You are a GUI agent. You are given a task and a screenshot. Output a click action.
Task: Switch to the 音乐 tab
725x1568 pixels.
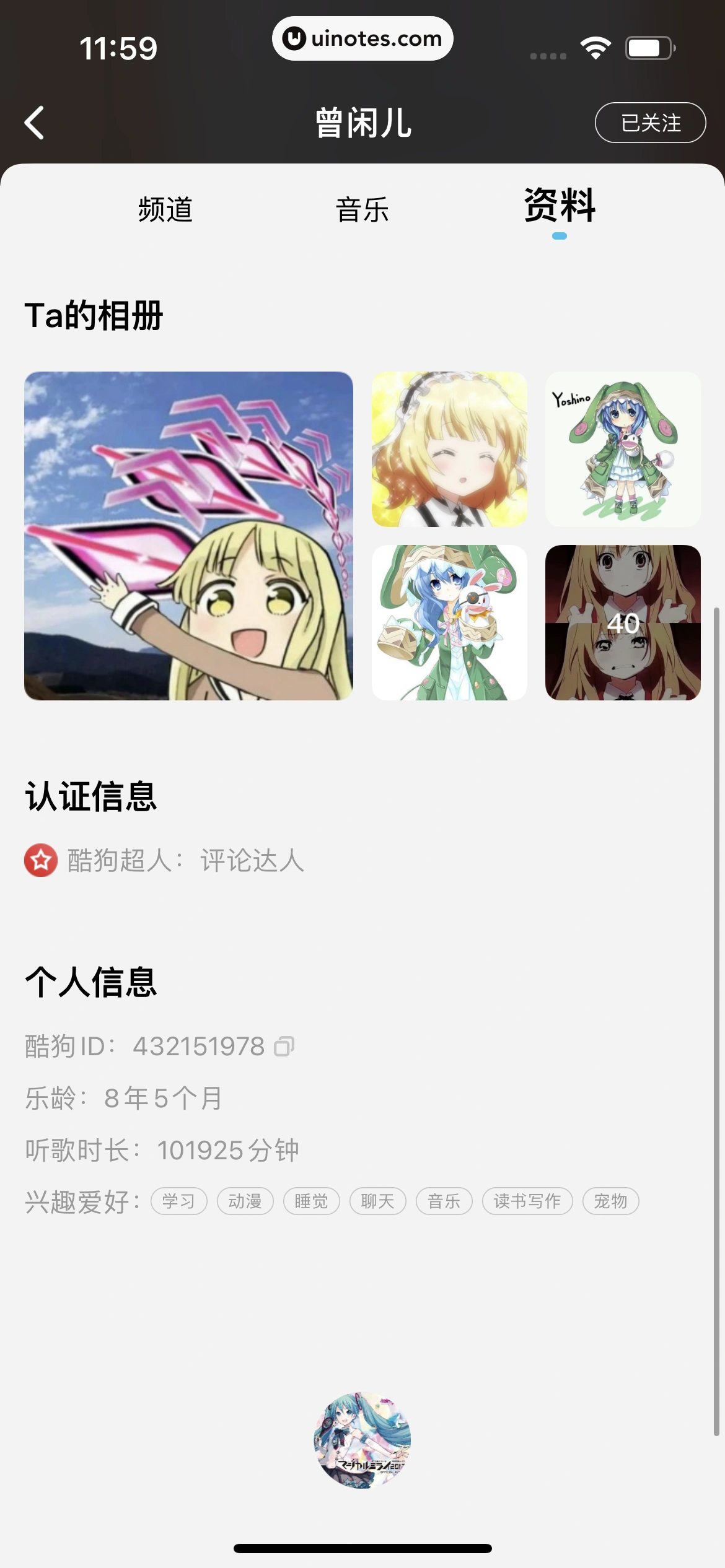coord(362,209)
